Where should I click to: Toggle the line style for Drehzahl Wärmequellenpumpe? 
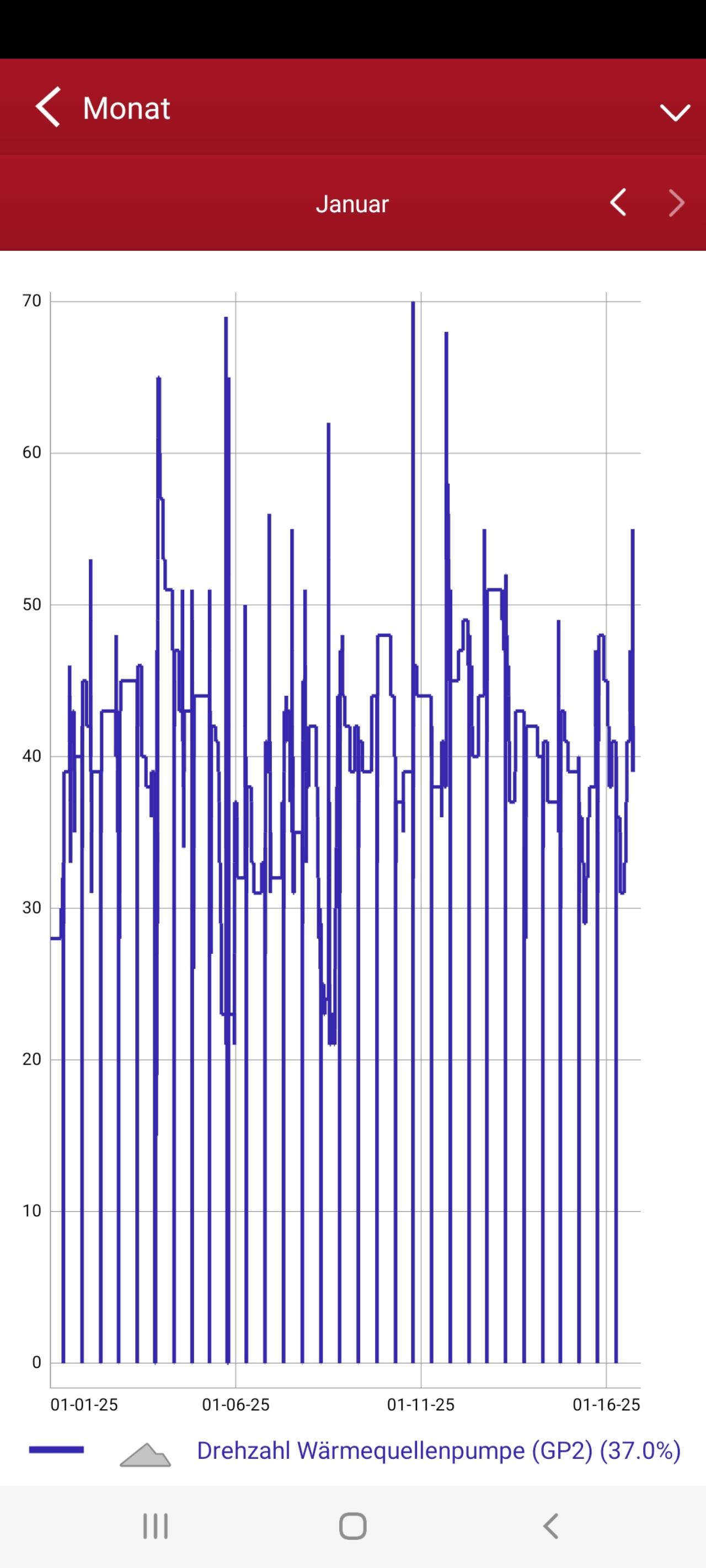click(57, 1450)
